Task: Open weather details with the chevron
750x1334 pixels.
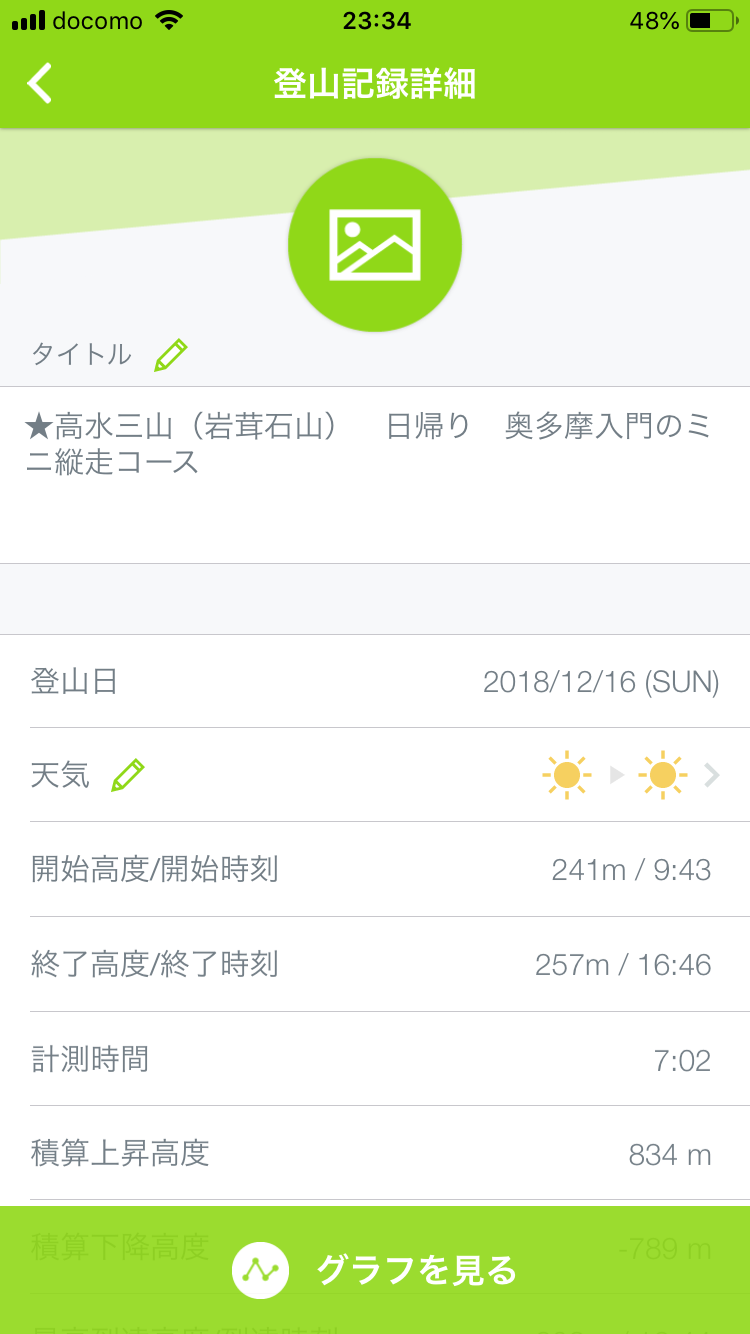Action: 711,775
